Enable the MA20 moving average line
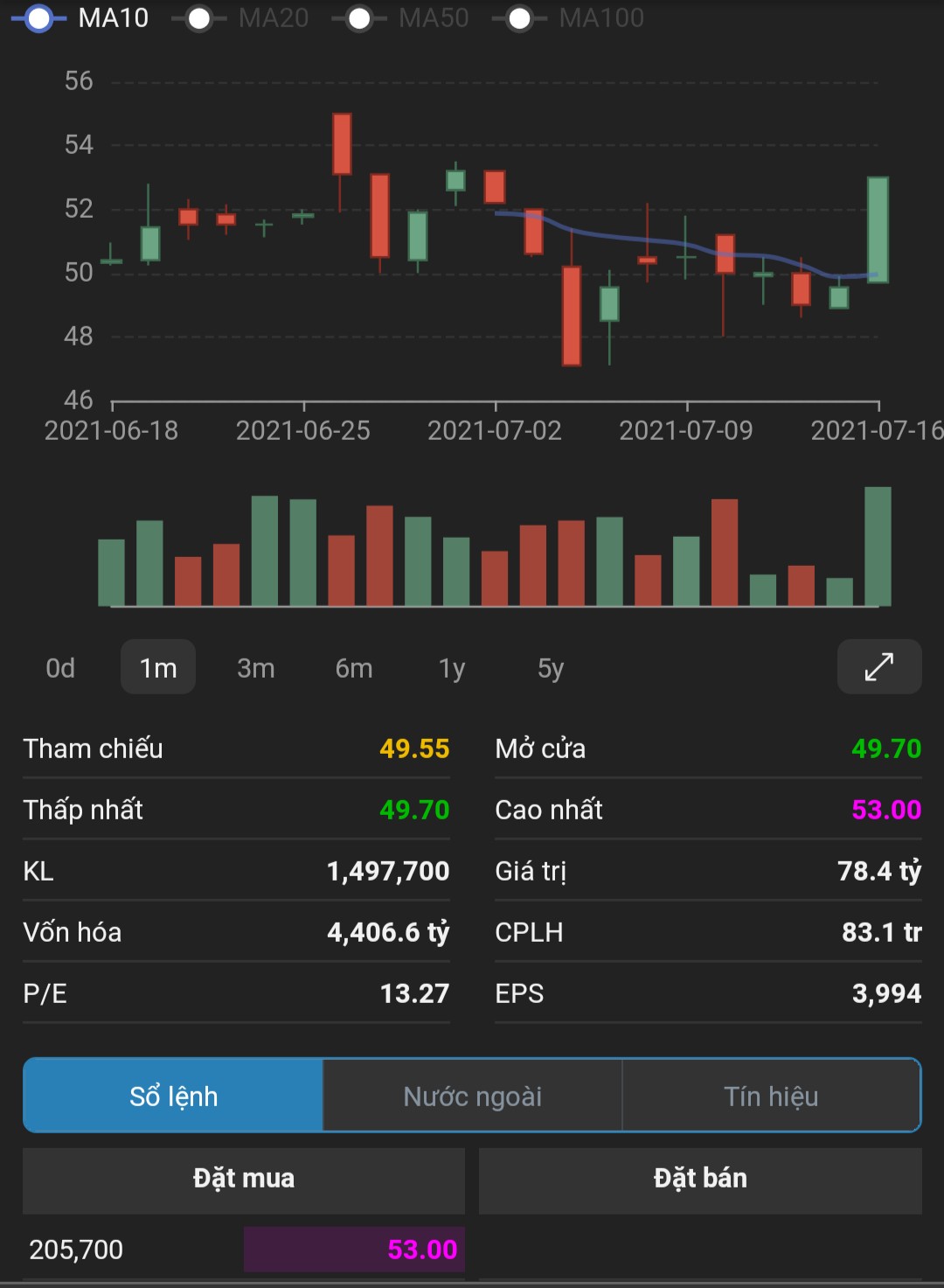The height and width of the screenshot is (1288, 944). point(241,18)
